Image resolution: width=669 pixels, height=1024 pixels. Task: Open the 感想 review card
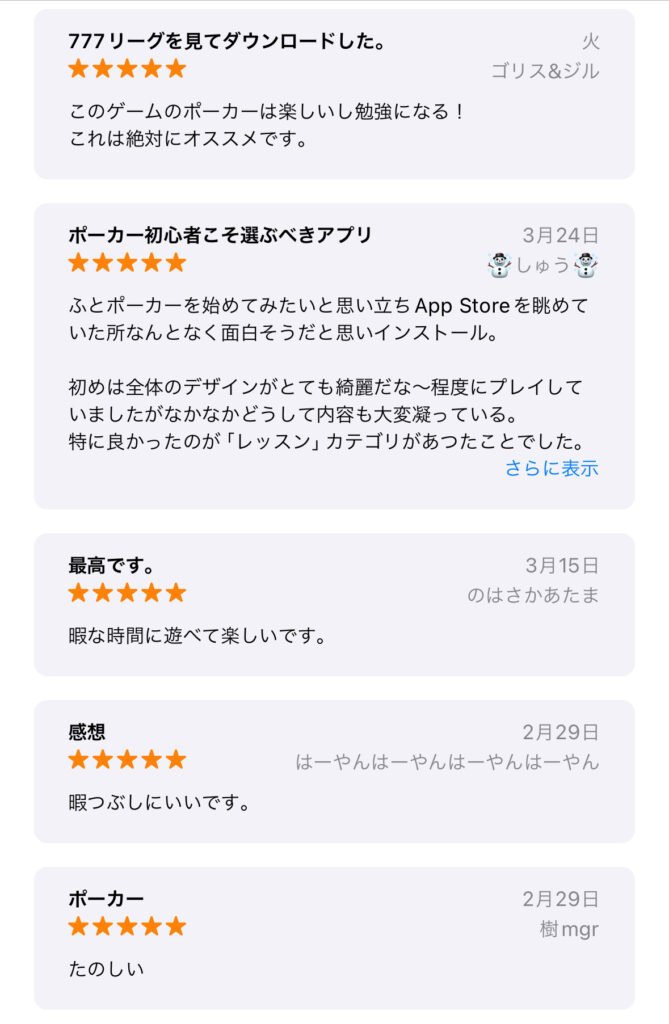[x=333, y=771]
